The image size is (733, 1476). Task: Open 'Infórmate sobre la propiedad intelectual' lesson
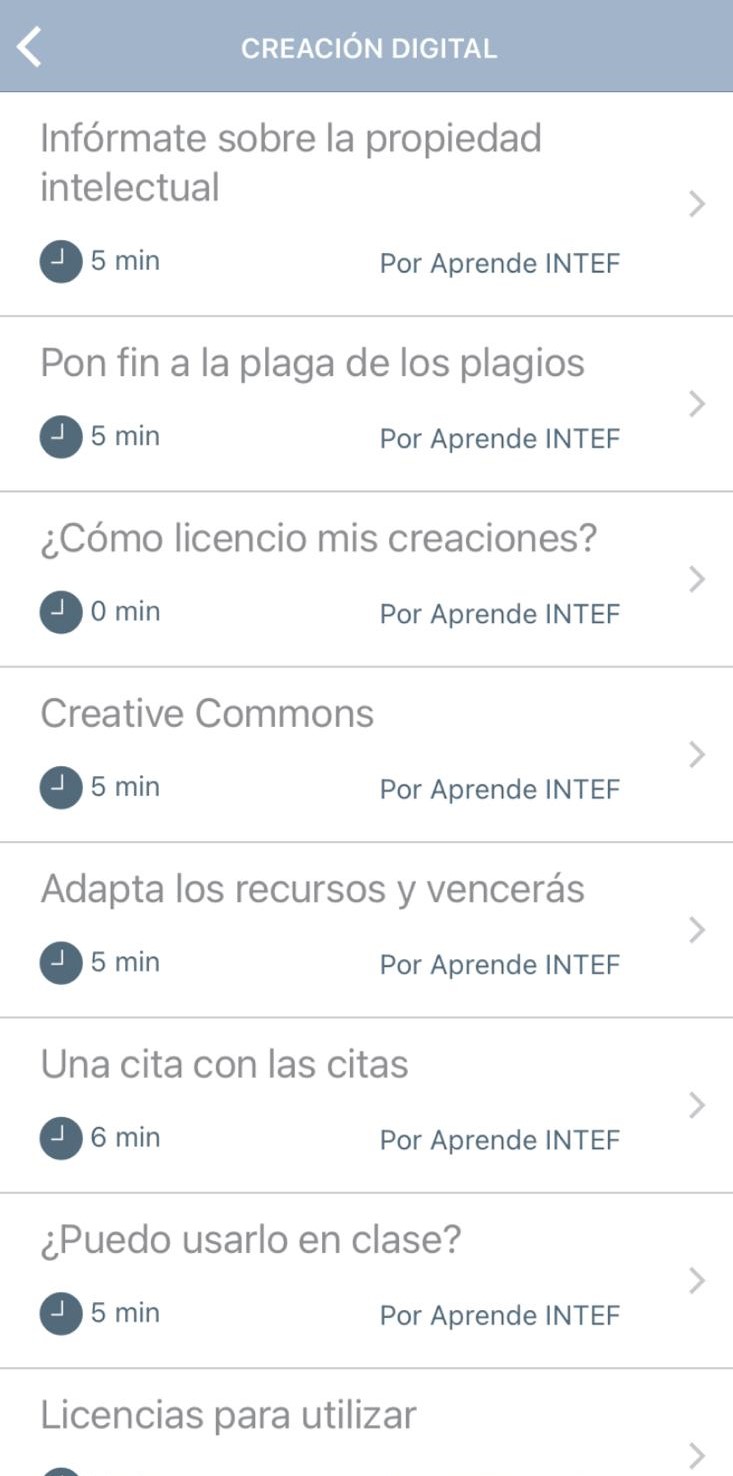(366, 204)
